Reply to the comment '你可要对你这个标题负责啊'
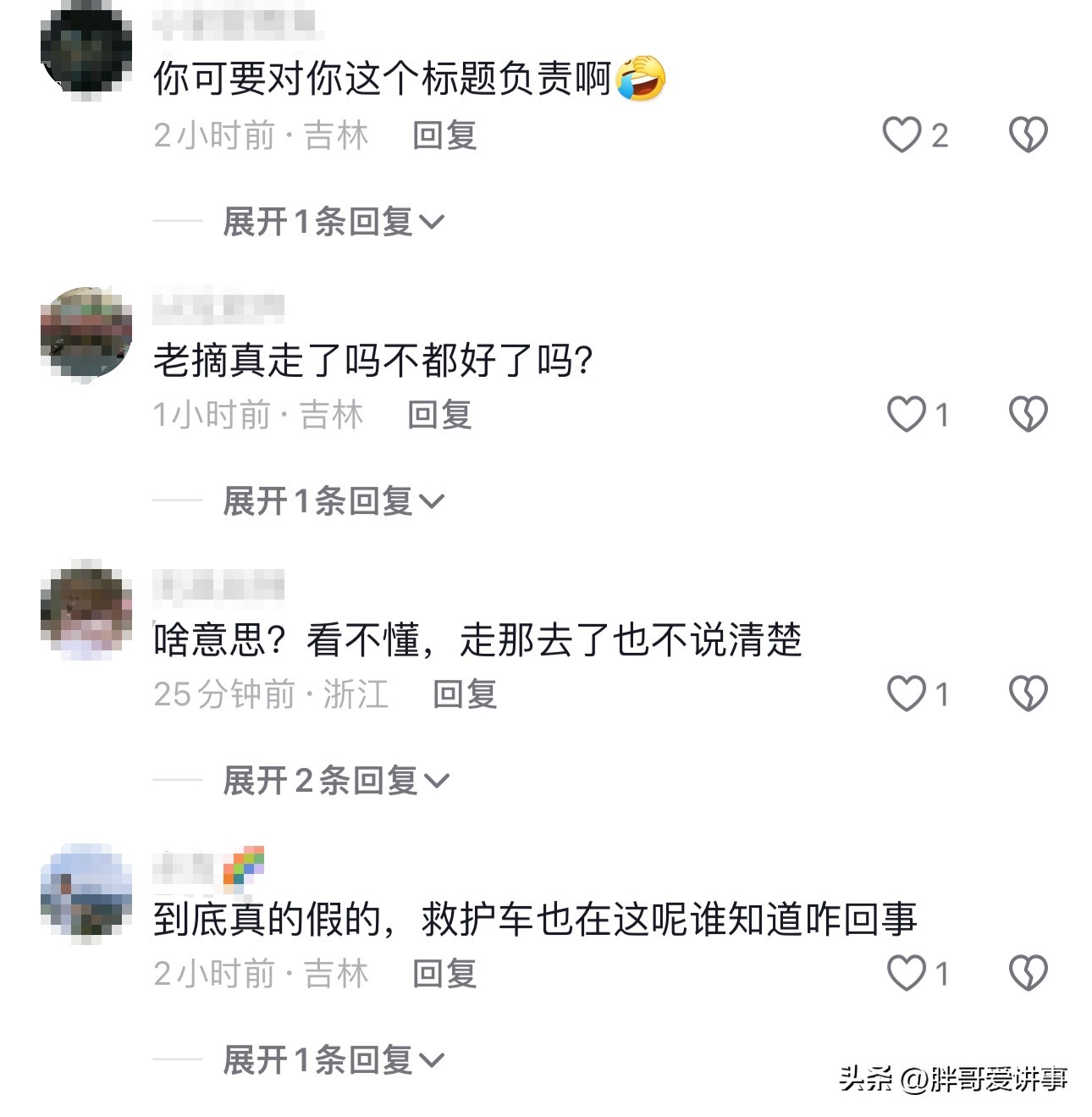Screen dimensions: 1092x1117 pyautogui.click(x=444, y=135)
